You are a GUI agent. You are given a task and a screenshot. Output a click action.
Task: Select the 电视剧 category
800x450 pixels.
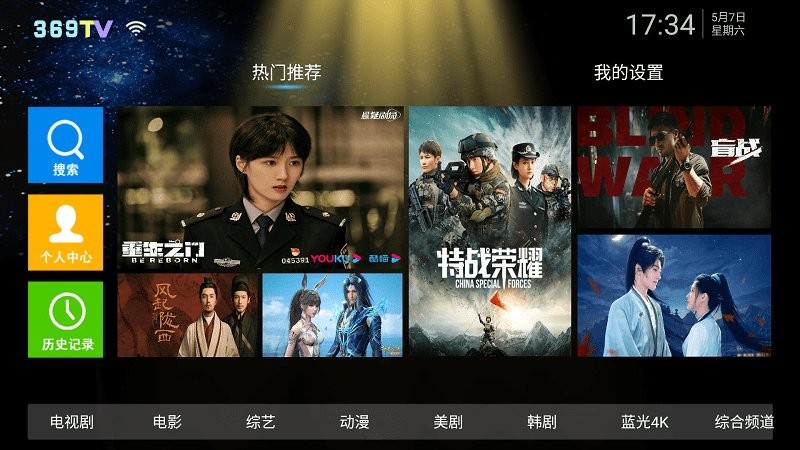(x=72, y=422)
